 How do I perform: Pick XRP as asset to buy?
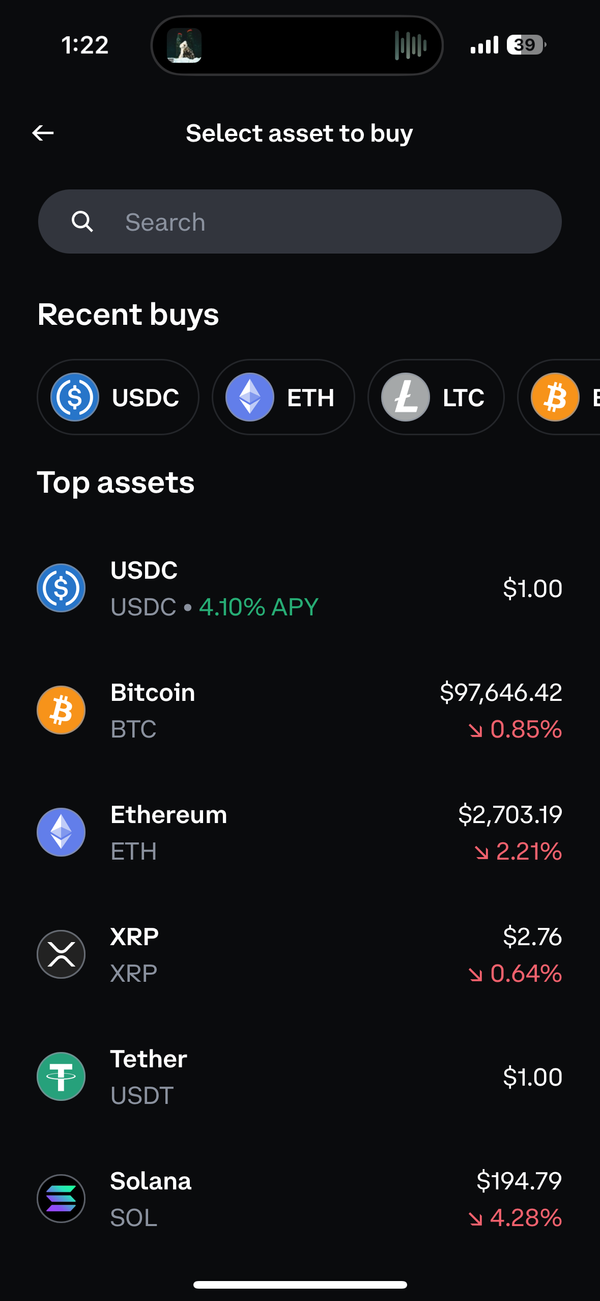click(300, 955)
